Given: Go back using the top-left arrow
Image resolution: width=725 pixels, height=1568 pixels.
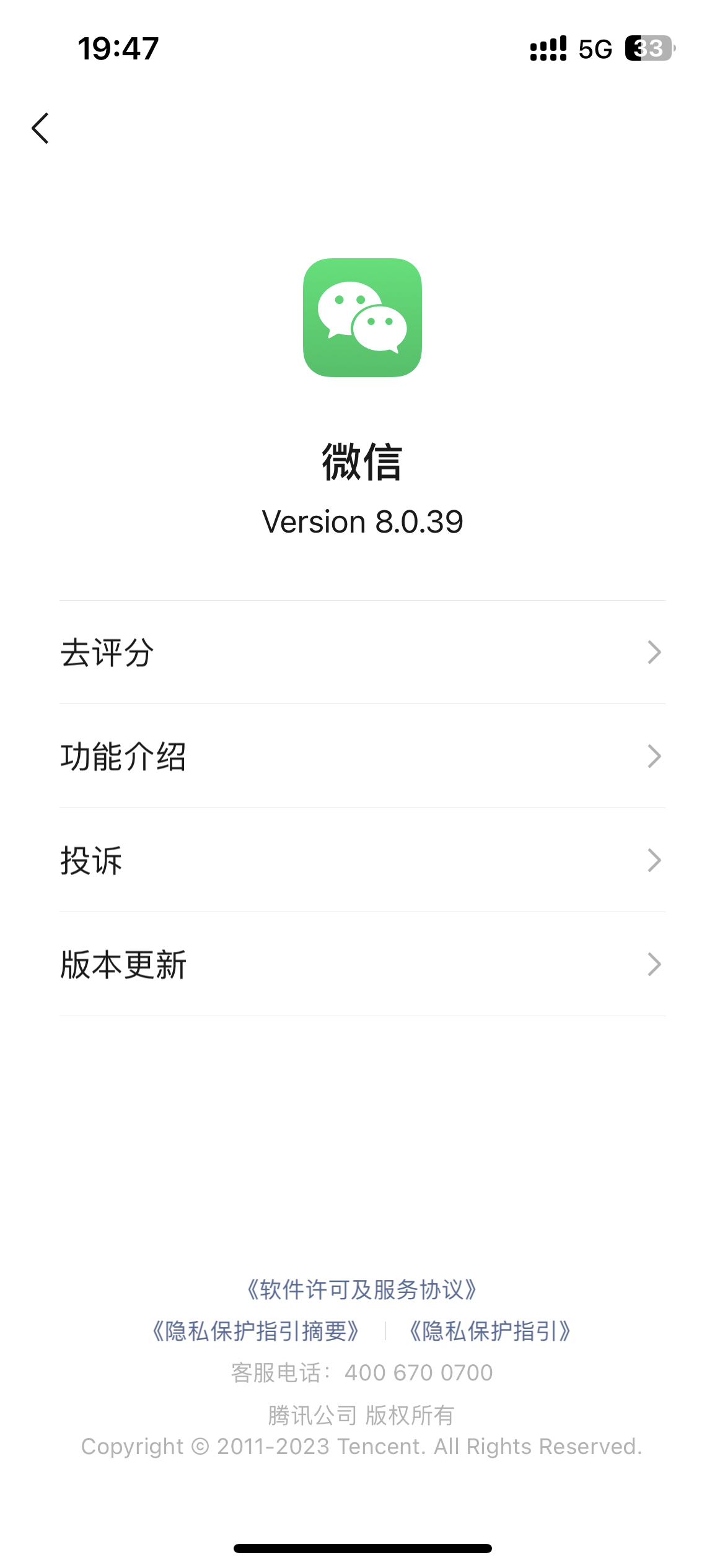Looking at the screenshot, I should click(41, 128).
